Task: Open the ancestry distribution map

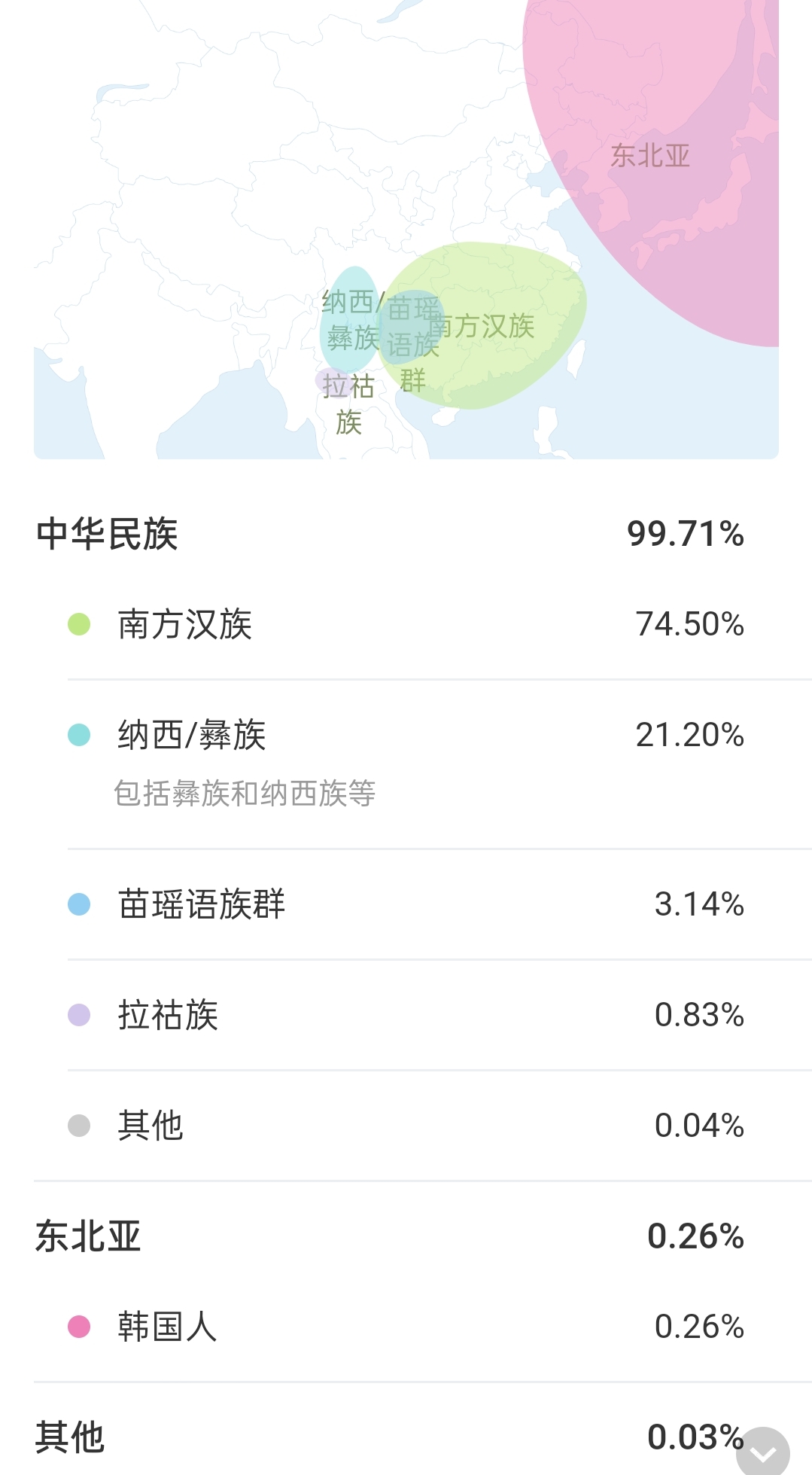Action: (406, 229)
